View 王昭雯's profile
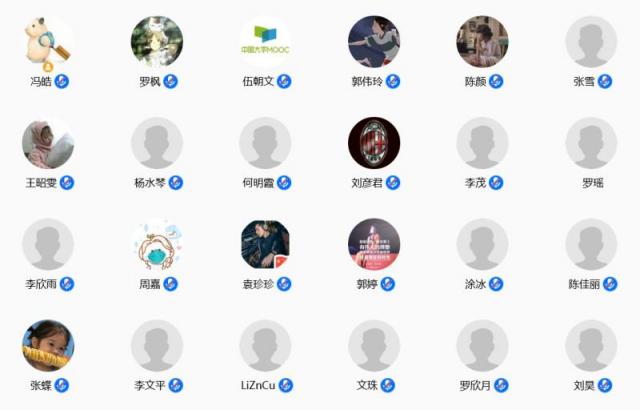Viewport: 640px width, 410px height. pyautogui.click(x=48, y=143)
